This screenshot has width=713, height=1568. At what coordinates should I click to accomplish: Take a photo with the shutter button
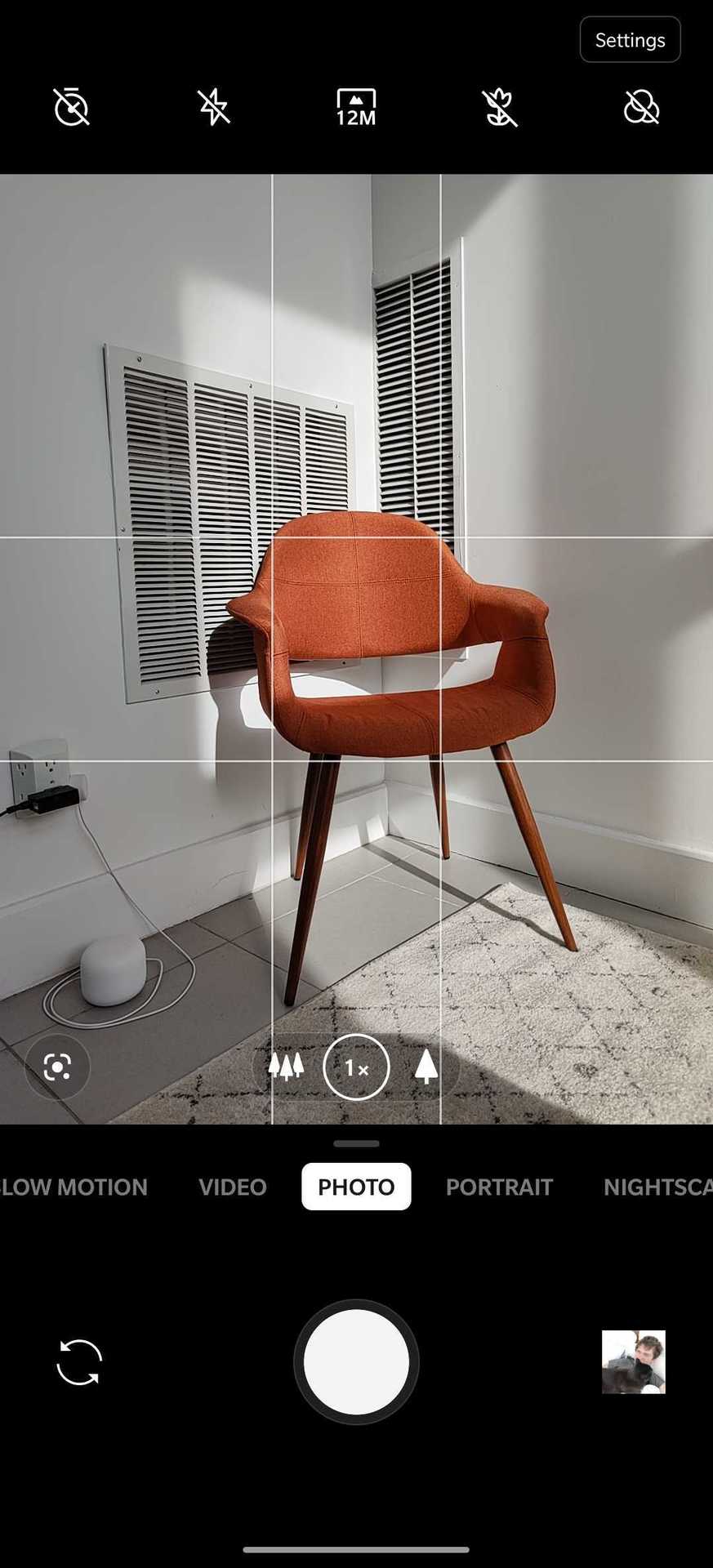click(356, 1362)
